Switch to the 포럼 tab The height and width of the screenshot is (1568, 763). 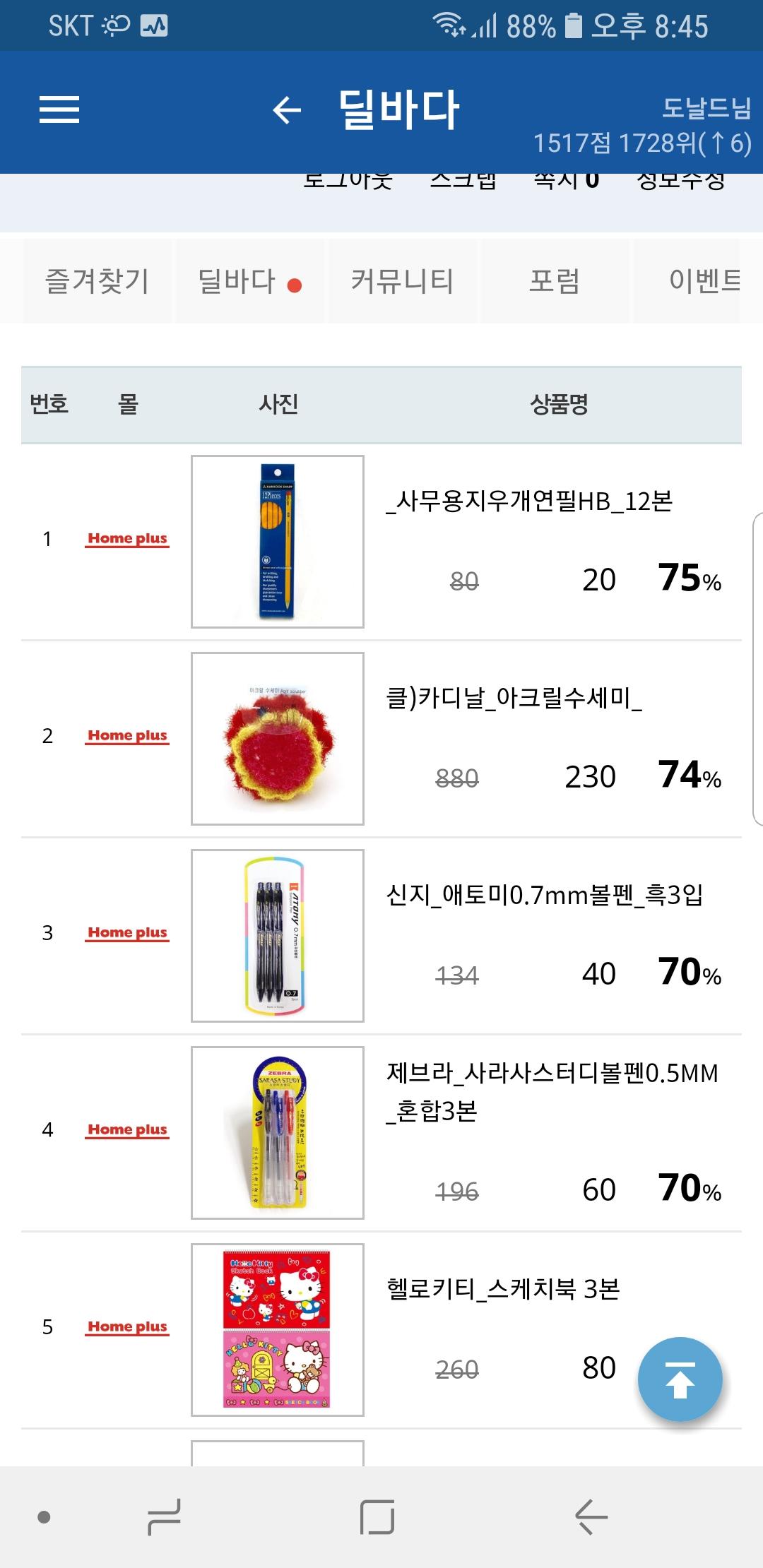(x=555, y=281)
